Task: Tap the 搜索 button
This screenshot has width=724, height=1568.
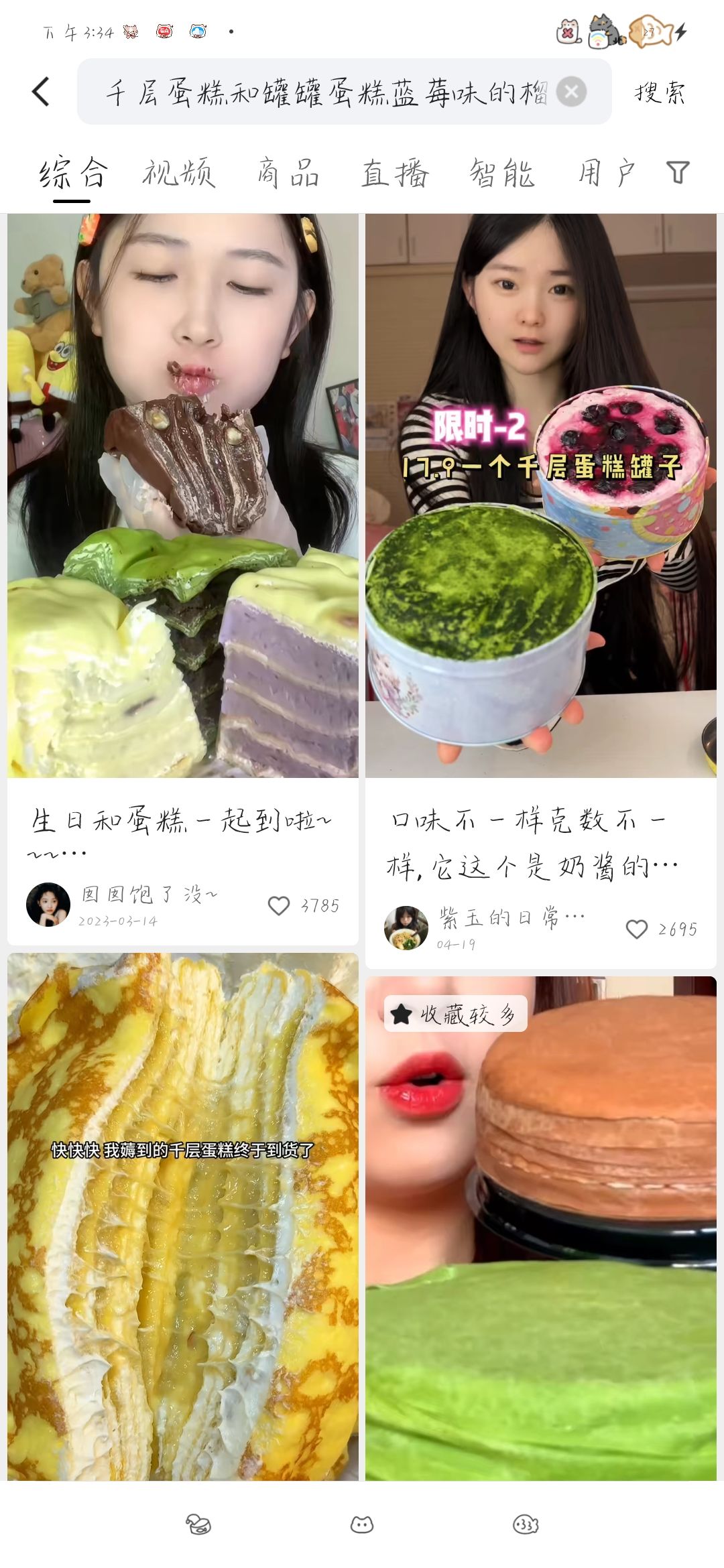Action: pyautogui.click(x=660, y=92)
